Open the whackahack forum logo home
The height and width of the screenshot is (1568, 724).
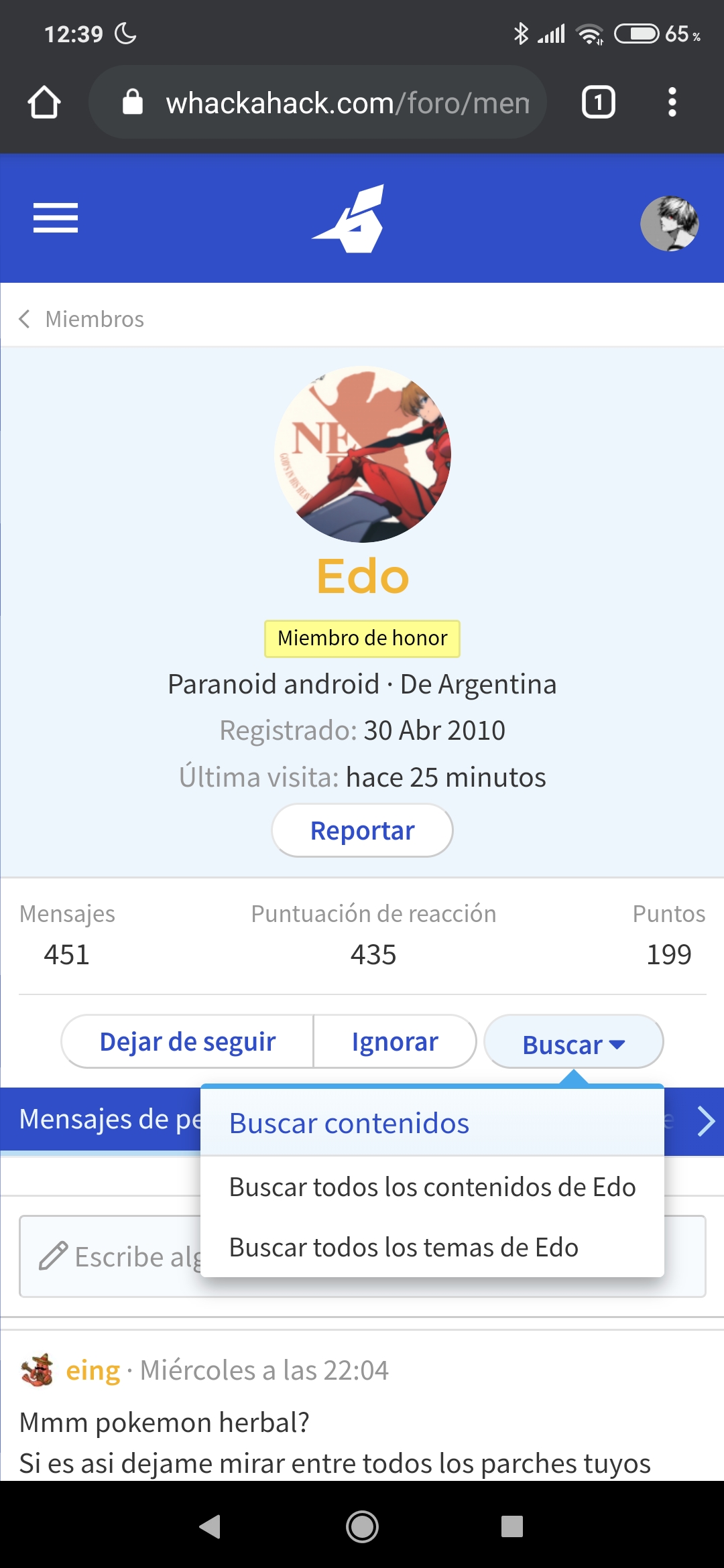[x=349, y=218]
